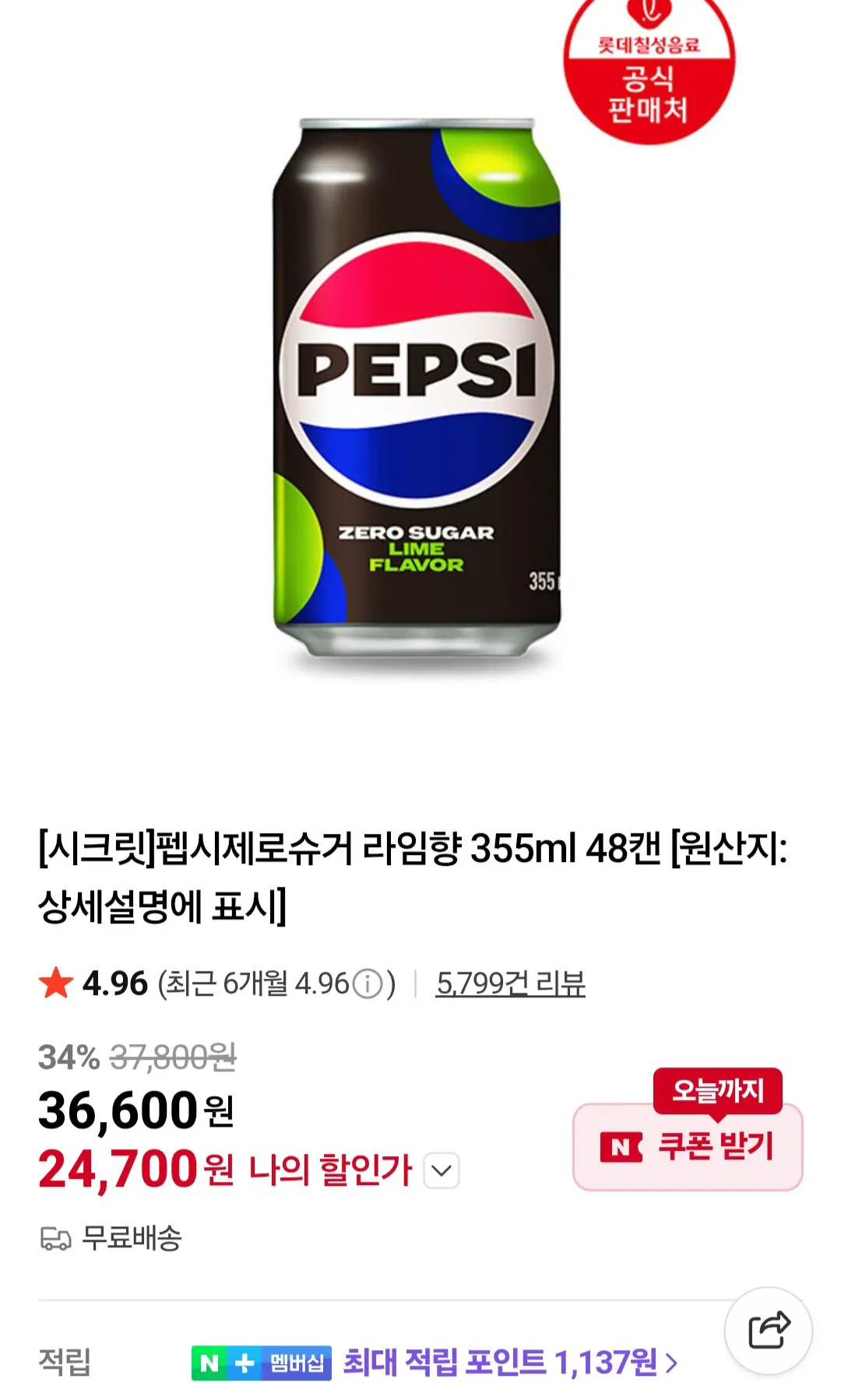
Task: Tap the Pepsi can product image
Action: (x=420, y=389)
